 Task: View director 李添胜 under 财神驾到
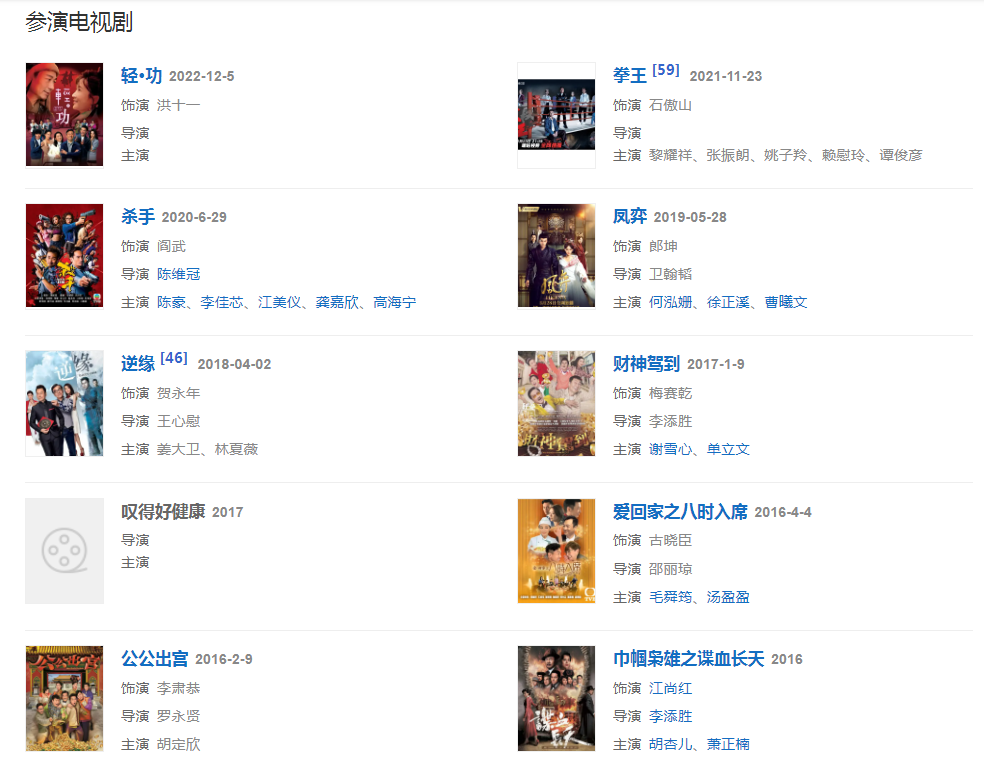pyautogui.click(x=671, y=421)
